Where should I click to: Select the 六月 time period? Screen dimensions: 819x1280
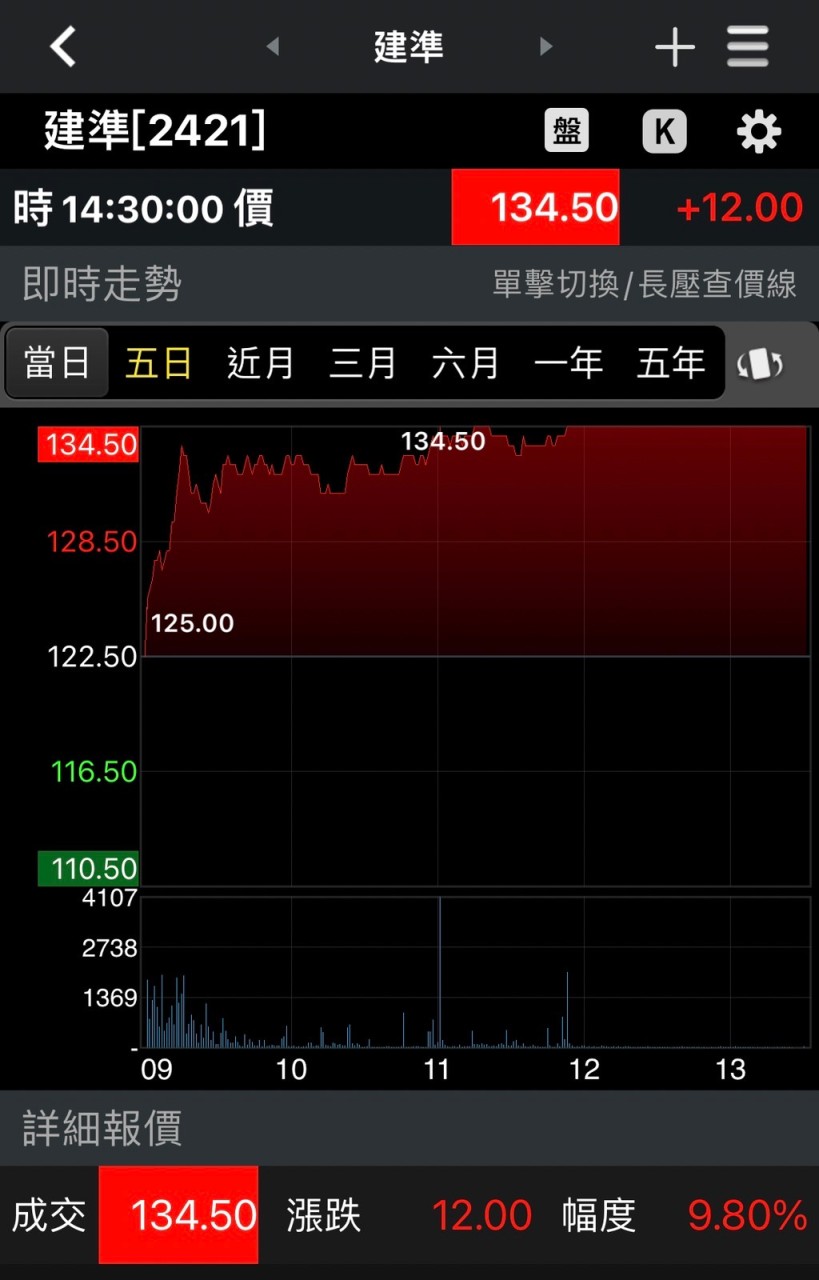[x=466, y=363]
